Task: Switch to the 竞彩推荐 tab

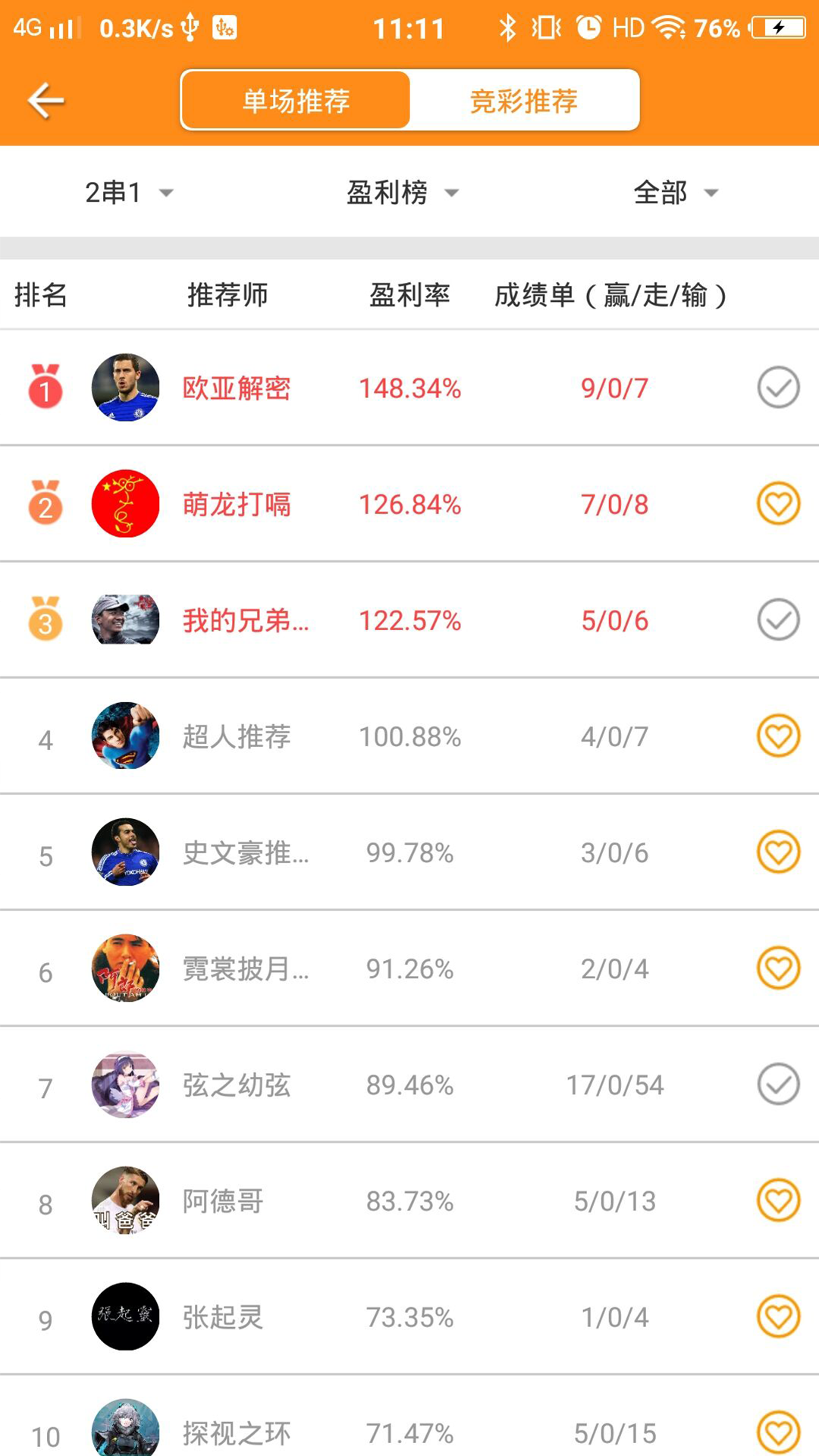Action: (x=524, y=100)
